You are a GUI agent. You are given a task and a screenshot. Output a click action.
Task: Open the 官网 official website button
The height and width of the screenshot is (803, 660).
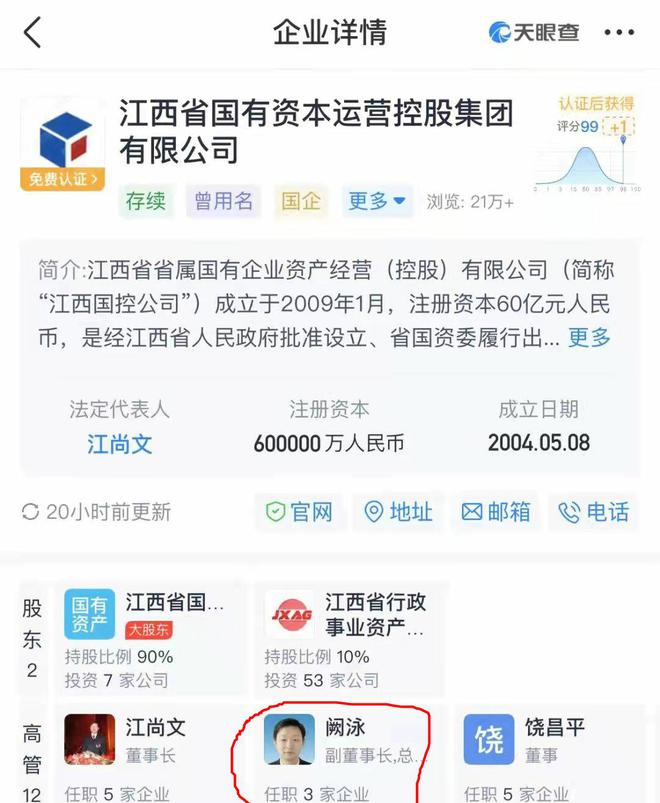(x=299, y=512)
